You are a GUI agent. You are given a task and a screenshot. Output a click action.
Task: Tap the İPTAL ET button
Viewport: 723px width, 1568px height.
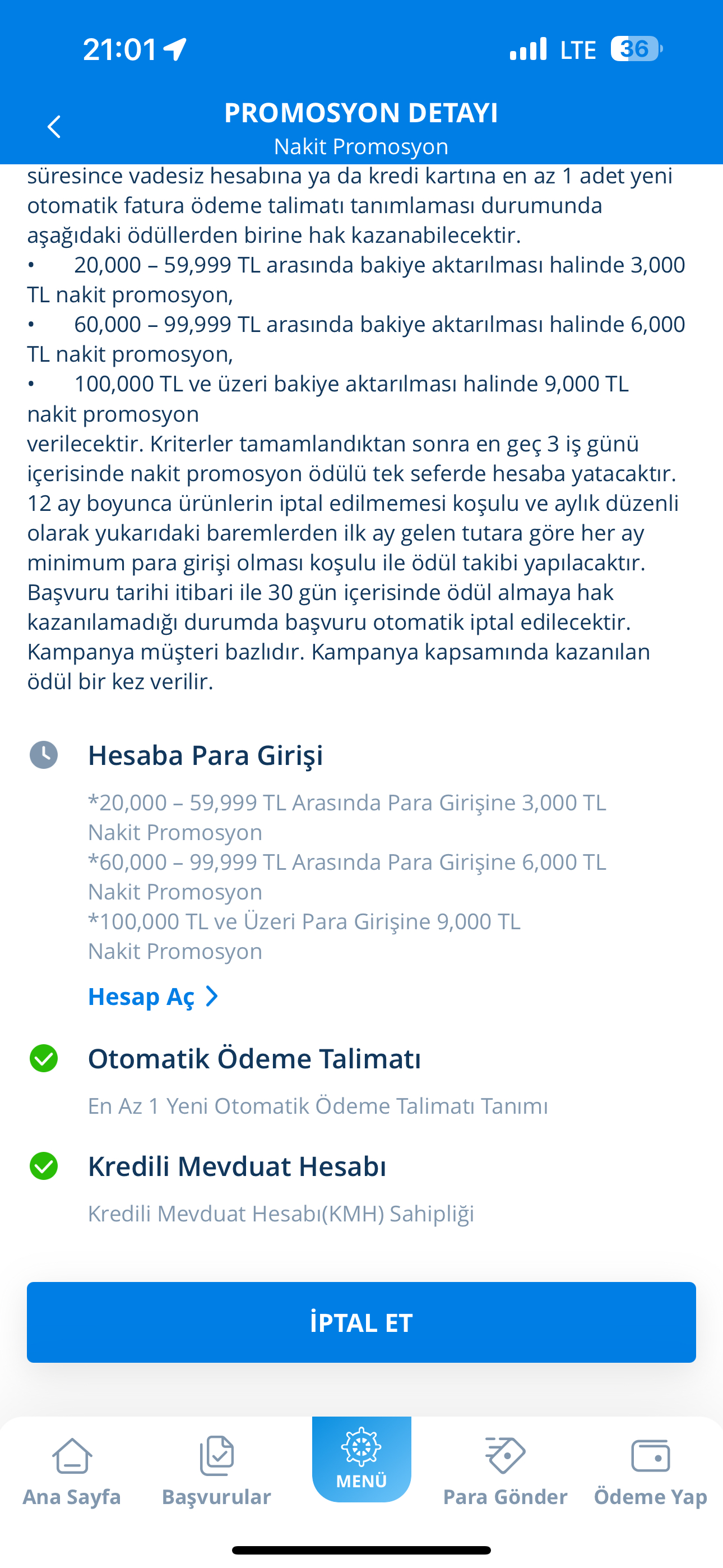coord(361,1322)
